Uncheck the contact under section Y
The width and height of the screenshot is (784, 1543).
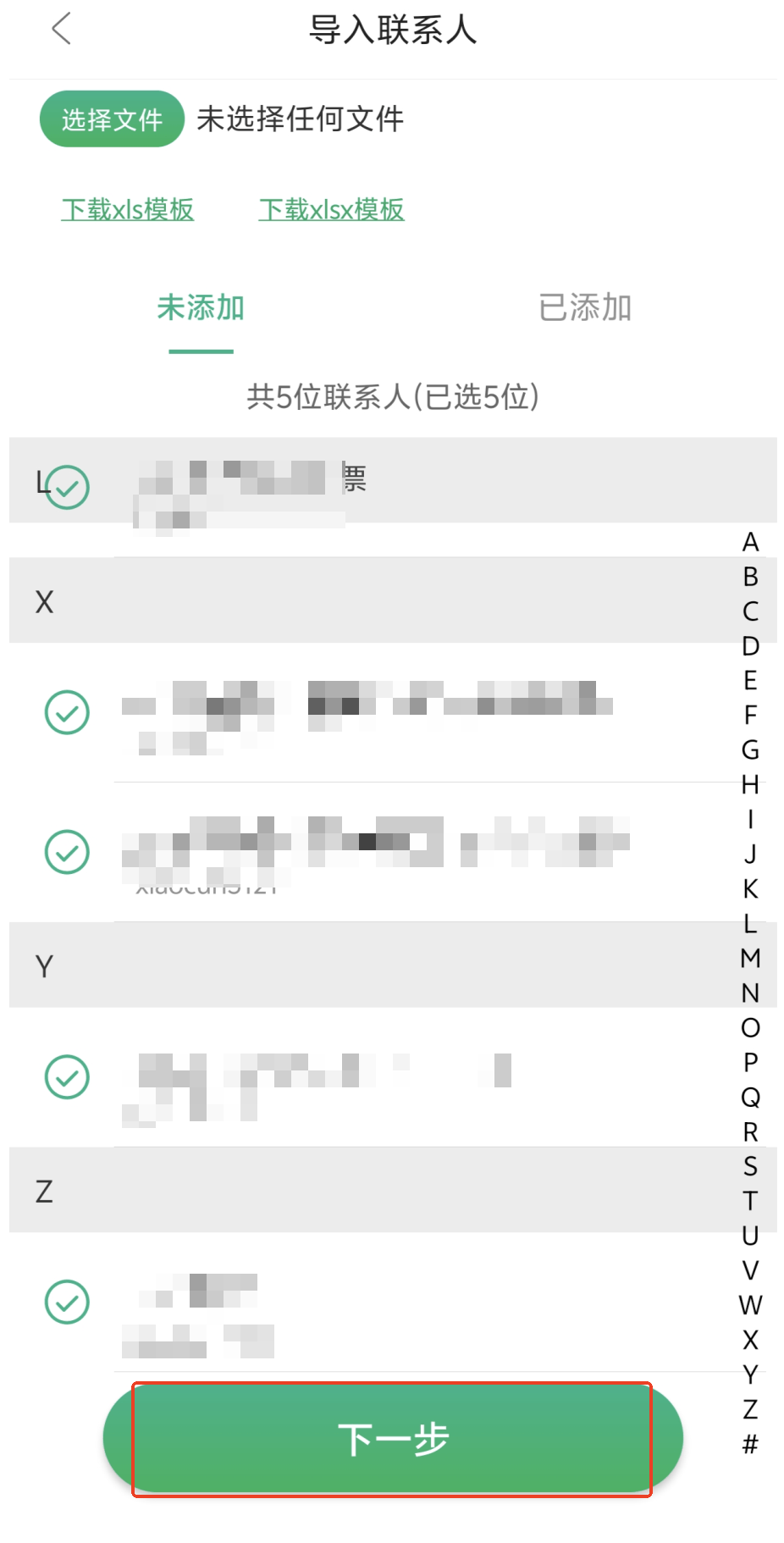[67, 1076]
